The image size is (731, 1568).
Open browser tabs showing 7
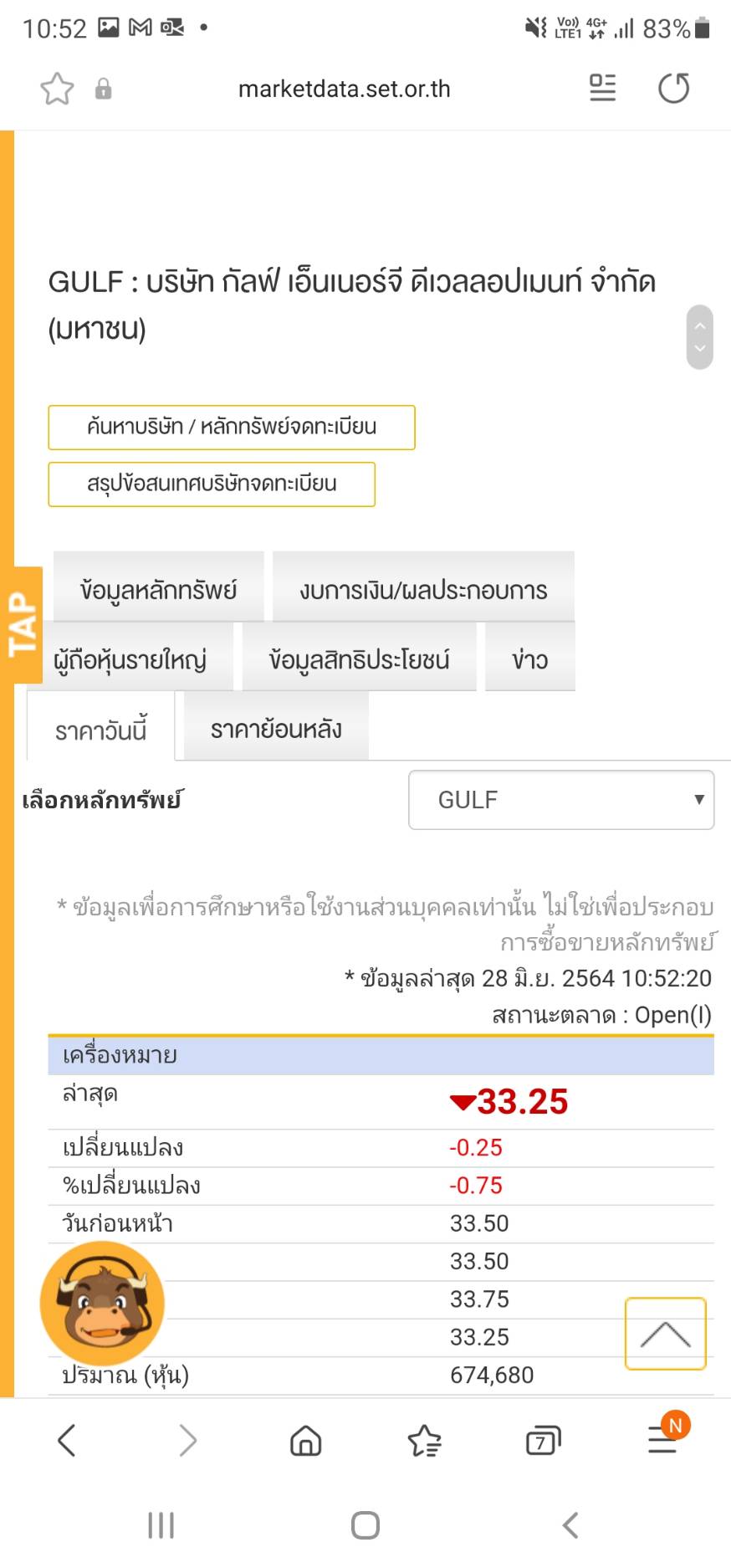543,1441
